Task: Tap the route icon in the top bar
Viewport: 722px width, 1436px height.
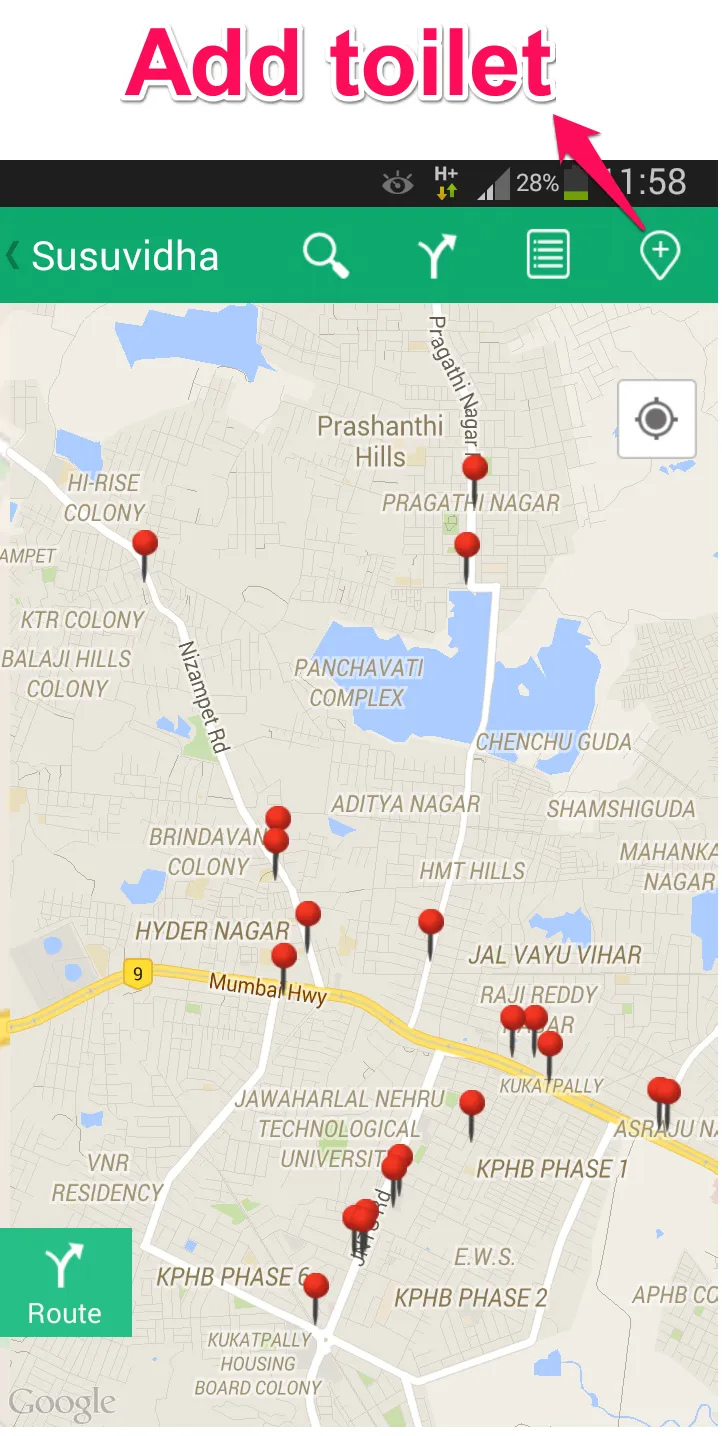Action: 437,256
